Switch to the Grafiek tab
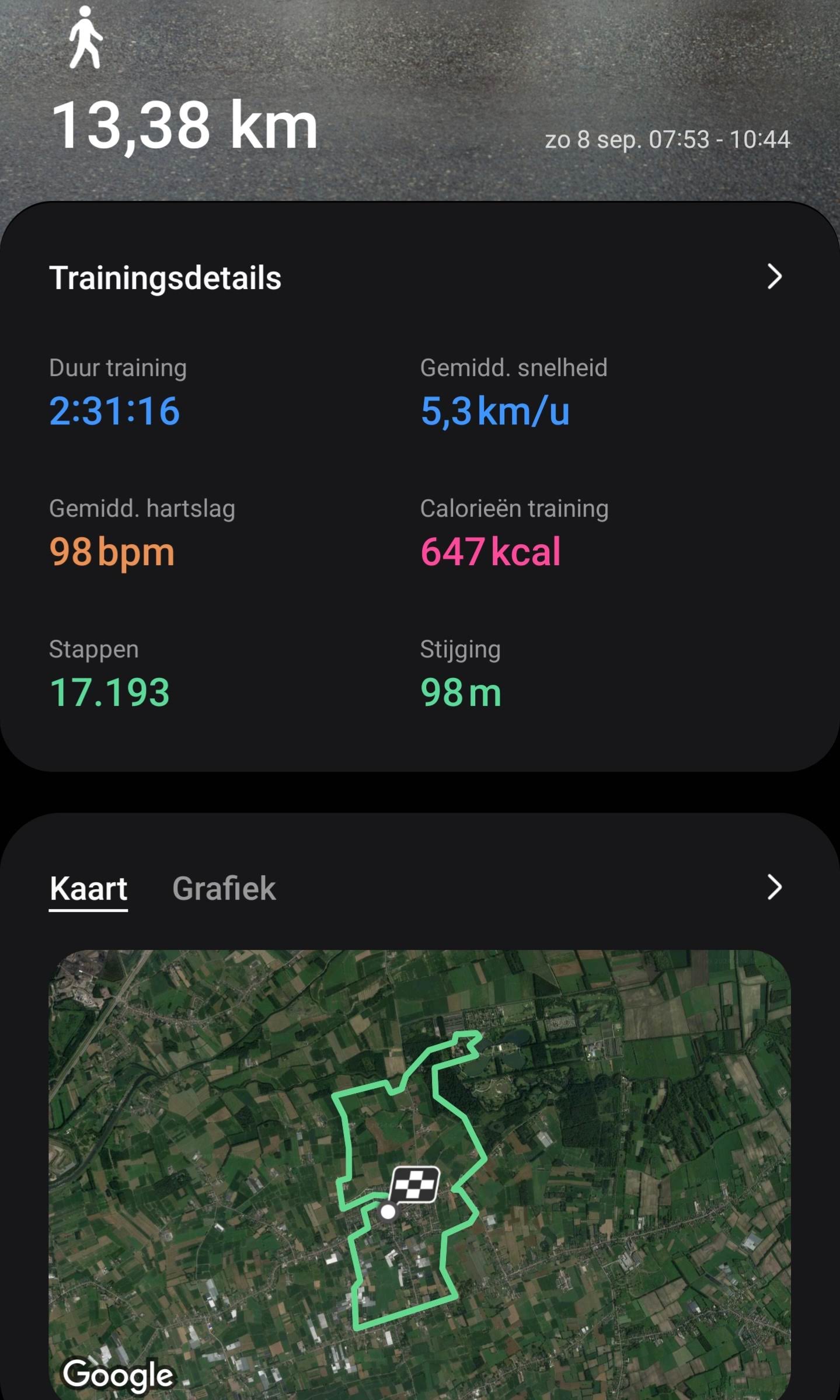The height and width of the screenshot is (1400, 840). (x=224, y=888)
